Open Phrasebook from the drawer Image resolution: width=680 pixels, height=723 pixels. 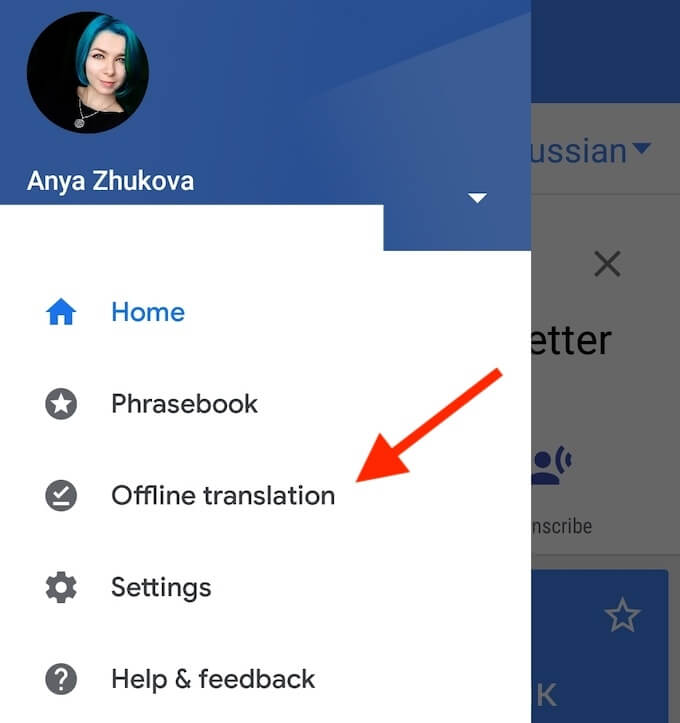pyautogui.click(x=184, y=404)
